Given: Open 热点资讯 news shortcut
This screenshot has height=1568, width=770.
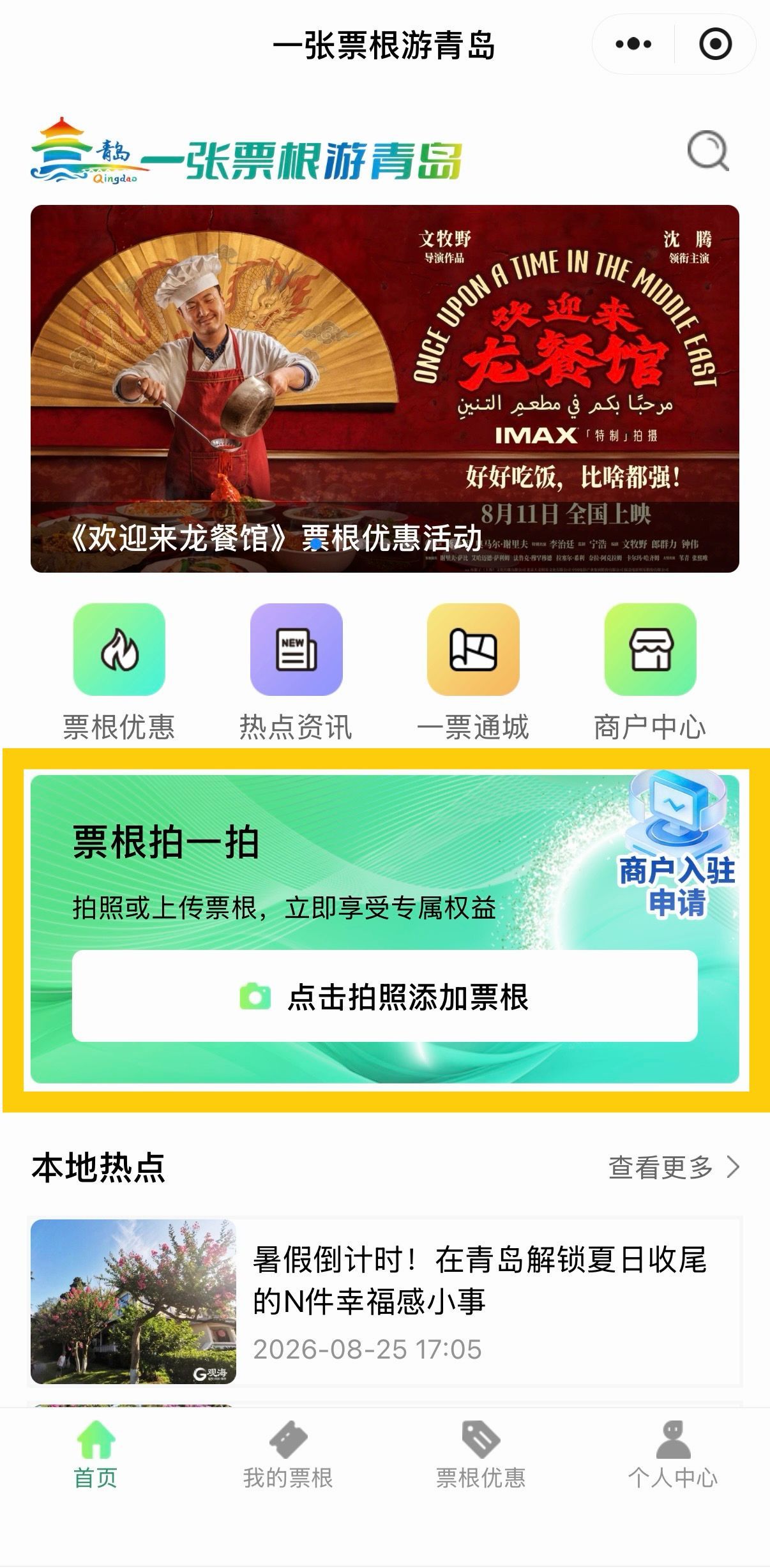Looking at the screenshot, I should tap(296, 672).
